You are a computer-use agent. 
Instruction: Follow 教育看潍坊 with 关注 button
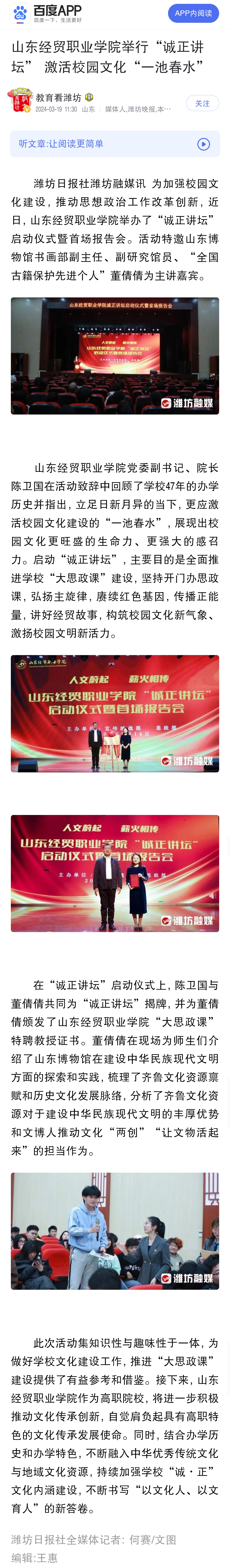click(202, 103)
